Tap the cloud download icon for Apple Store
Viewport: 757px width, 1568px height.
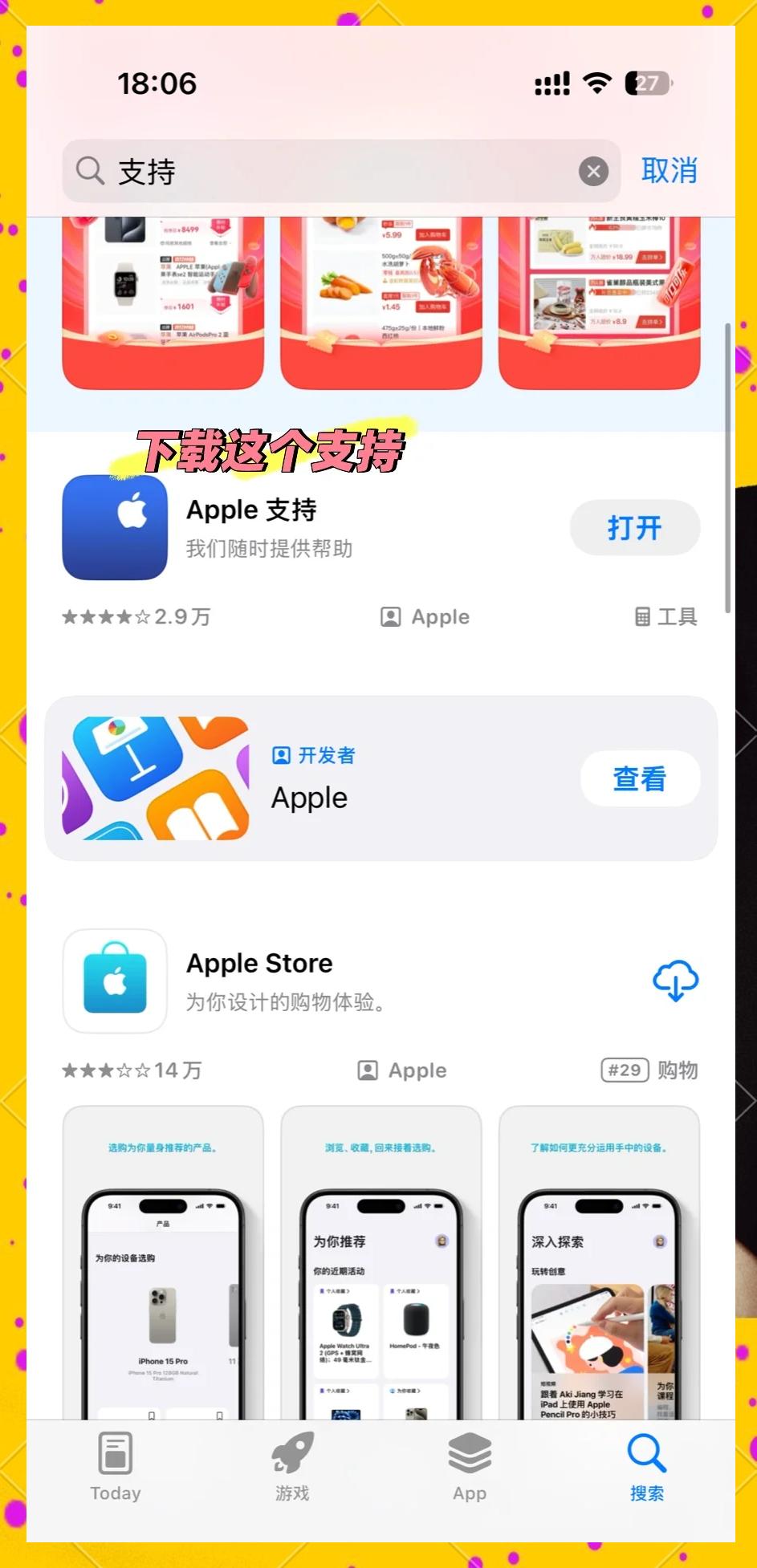coord(675,981)
